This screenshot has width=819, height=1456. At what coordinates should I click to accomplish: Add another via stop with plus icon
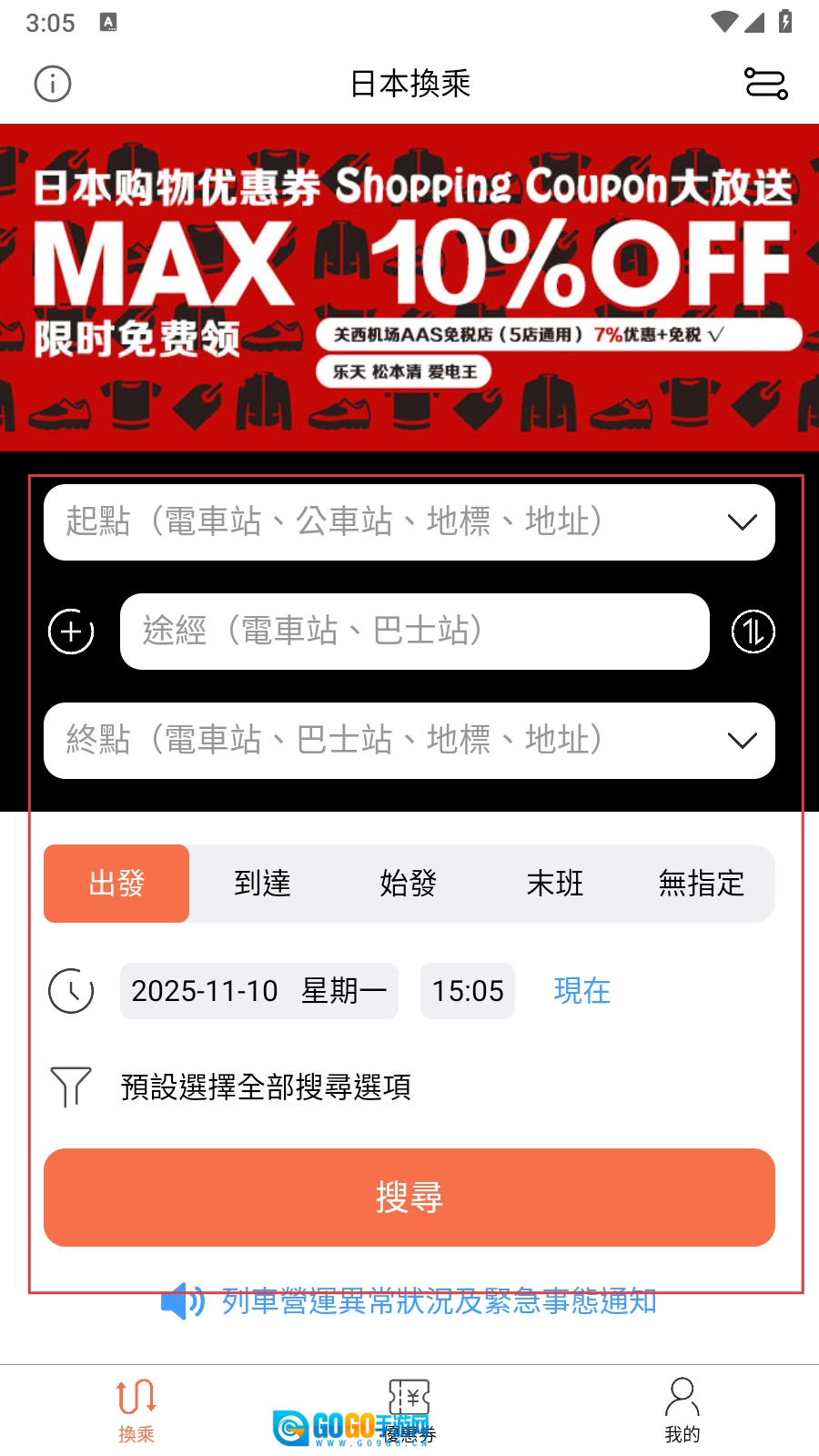pyautogui.click(x=71, y=632)
